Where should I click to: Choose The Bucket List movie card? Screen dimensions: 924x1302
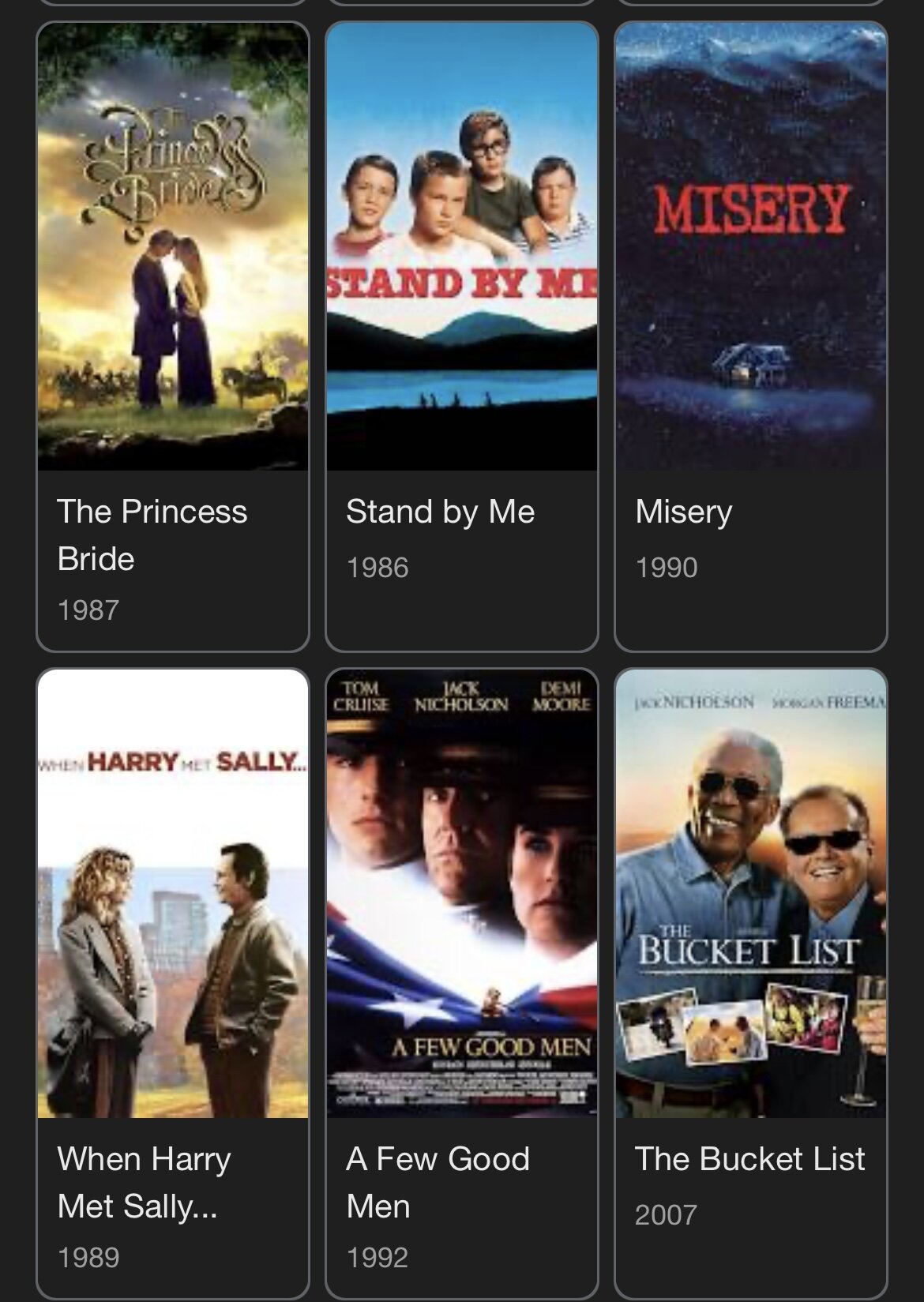click(750, 983)
